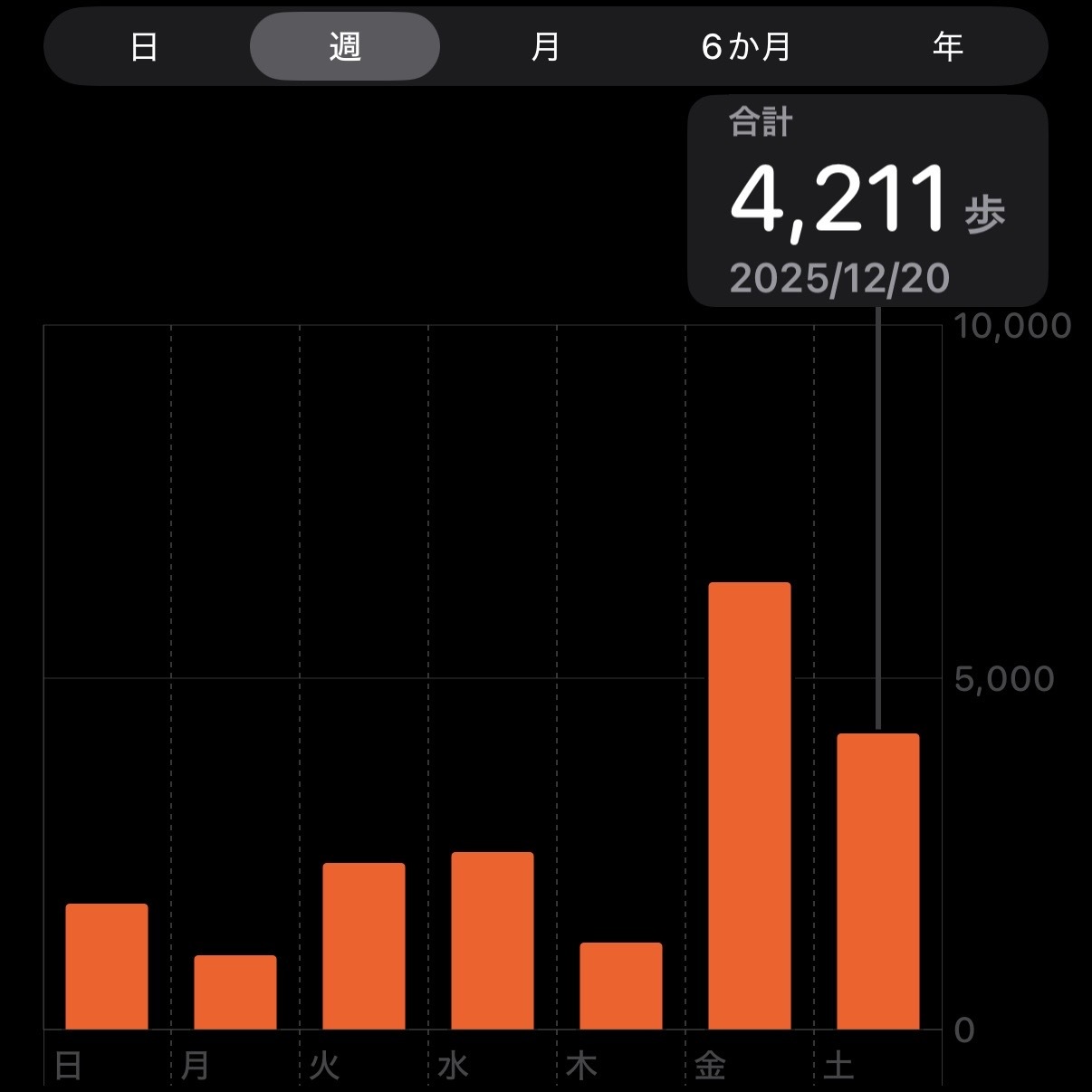Select the 週 (week) segment

pos(345,46)
